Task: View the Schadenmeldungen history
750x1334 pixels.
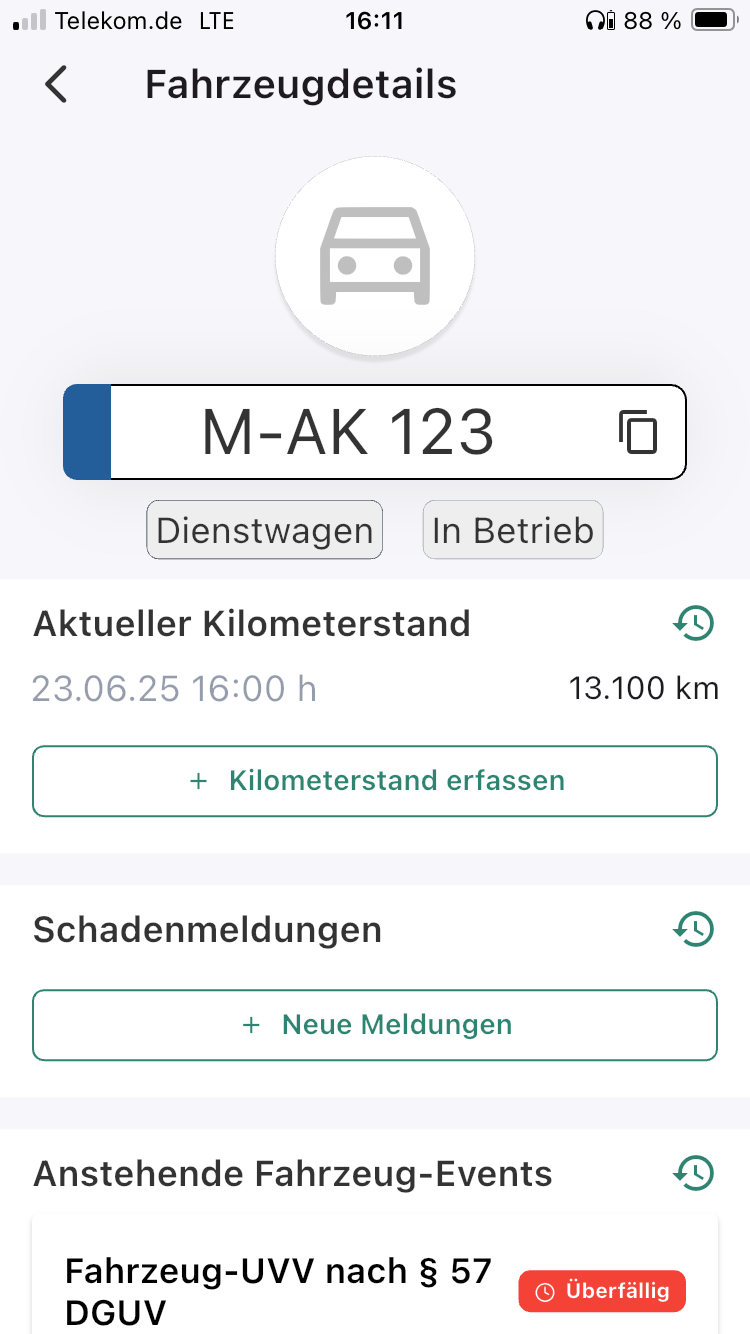Action: [693, 929]
